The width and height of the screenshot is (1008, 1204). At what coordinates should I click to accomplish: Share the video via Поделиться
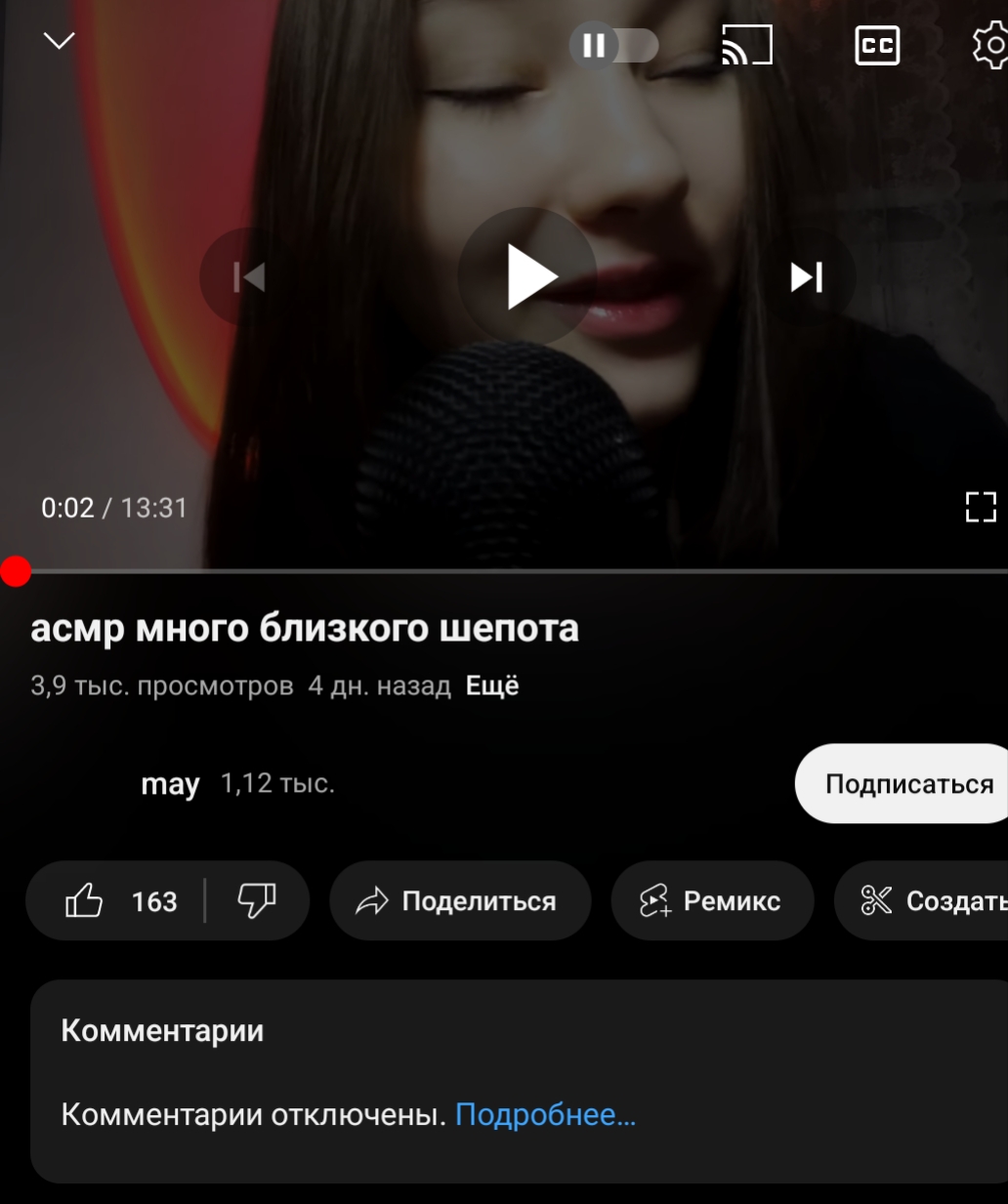pyautogui.click(x=459, y=900)
